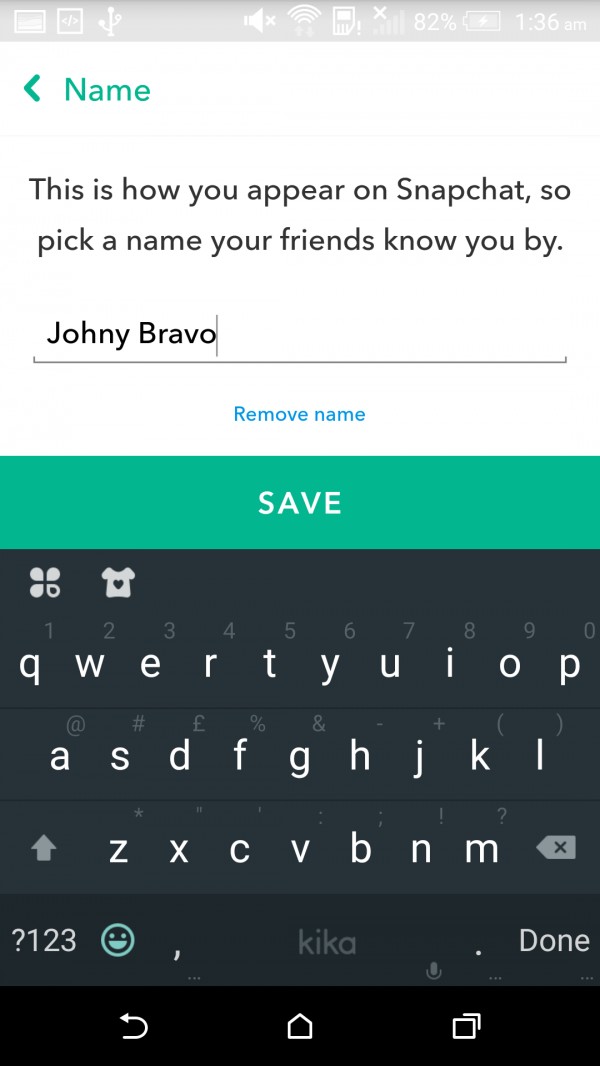Open the keyboard's four-leaf menu icon
Image resolution: width=600 pixels, height=1066 pixels.
point(45,582)
